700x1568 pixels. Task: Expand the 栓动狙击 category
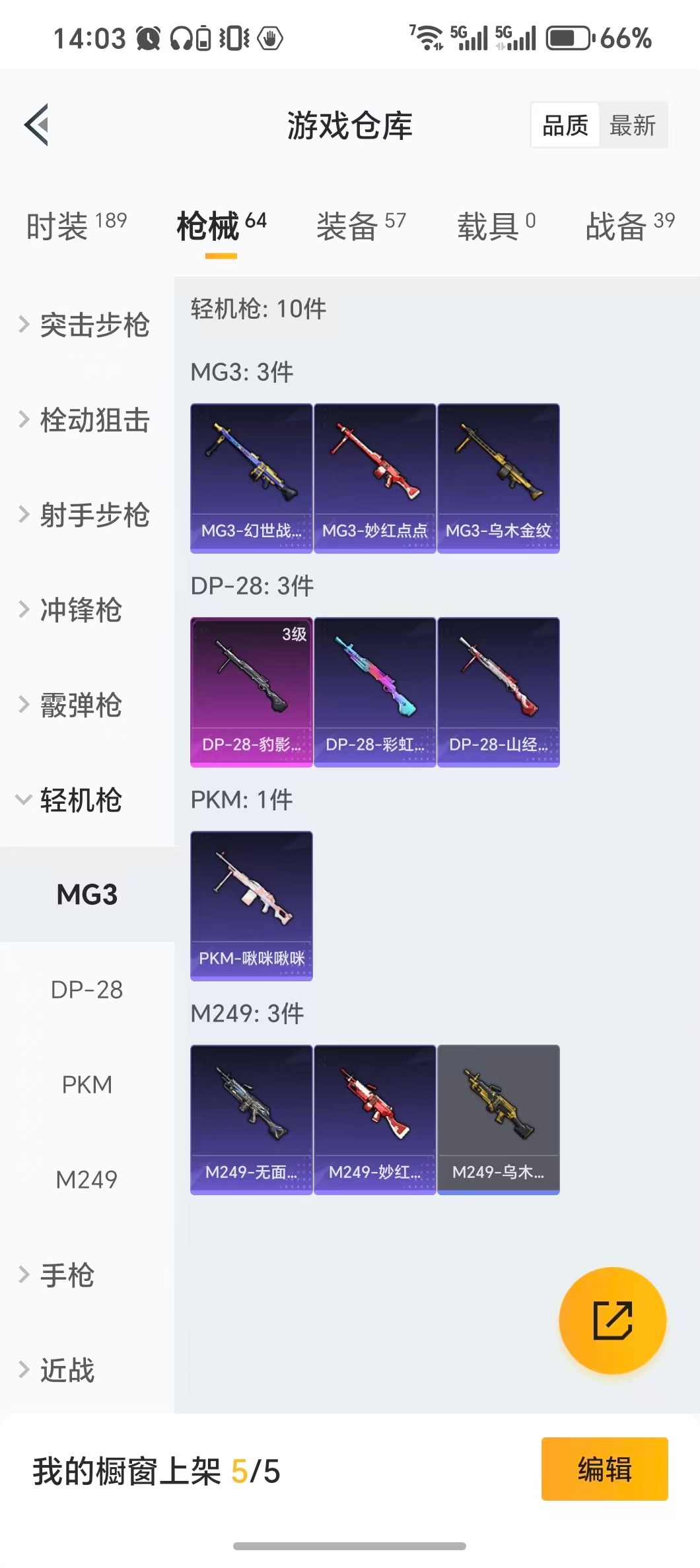tap(86, 420)
